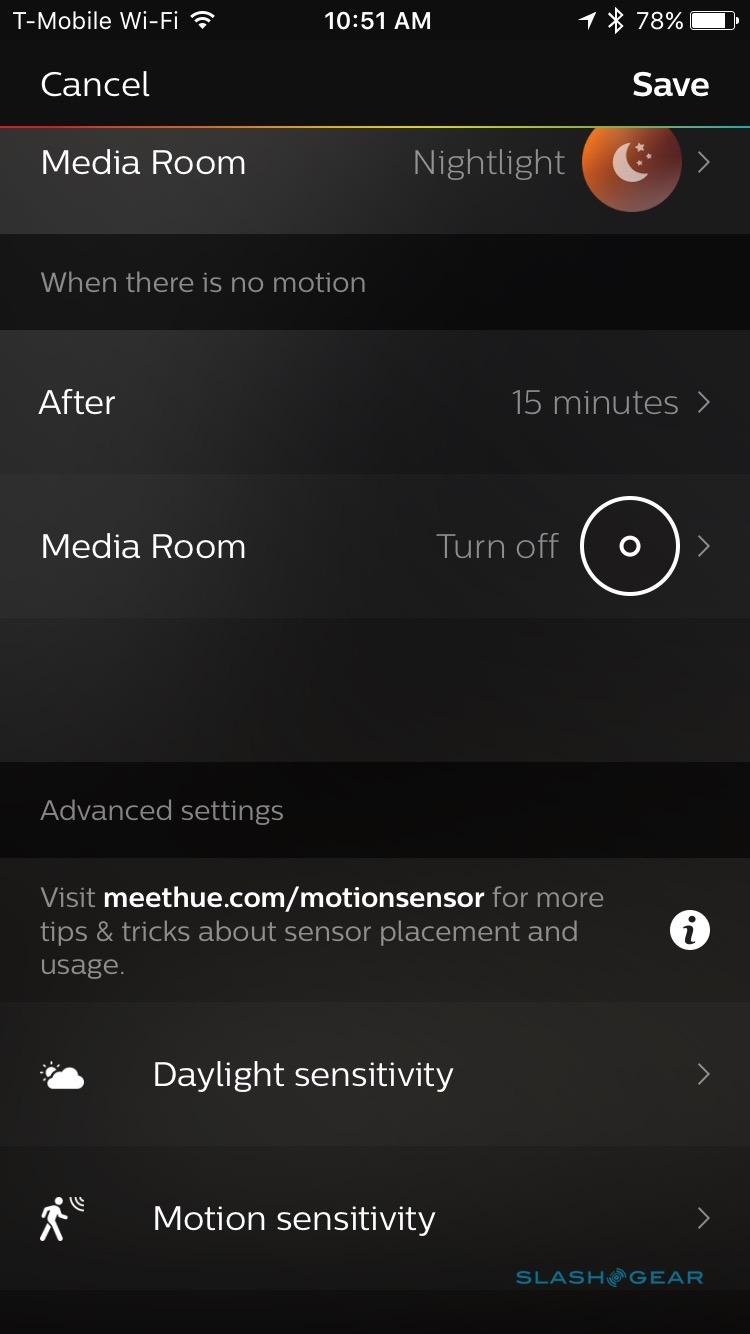This screenshot has width=750, height=1334.
Task: Tap the info icon for sensor tips
Action: pos(689,931)
